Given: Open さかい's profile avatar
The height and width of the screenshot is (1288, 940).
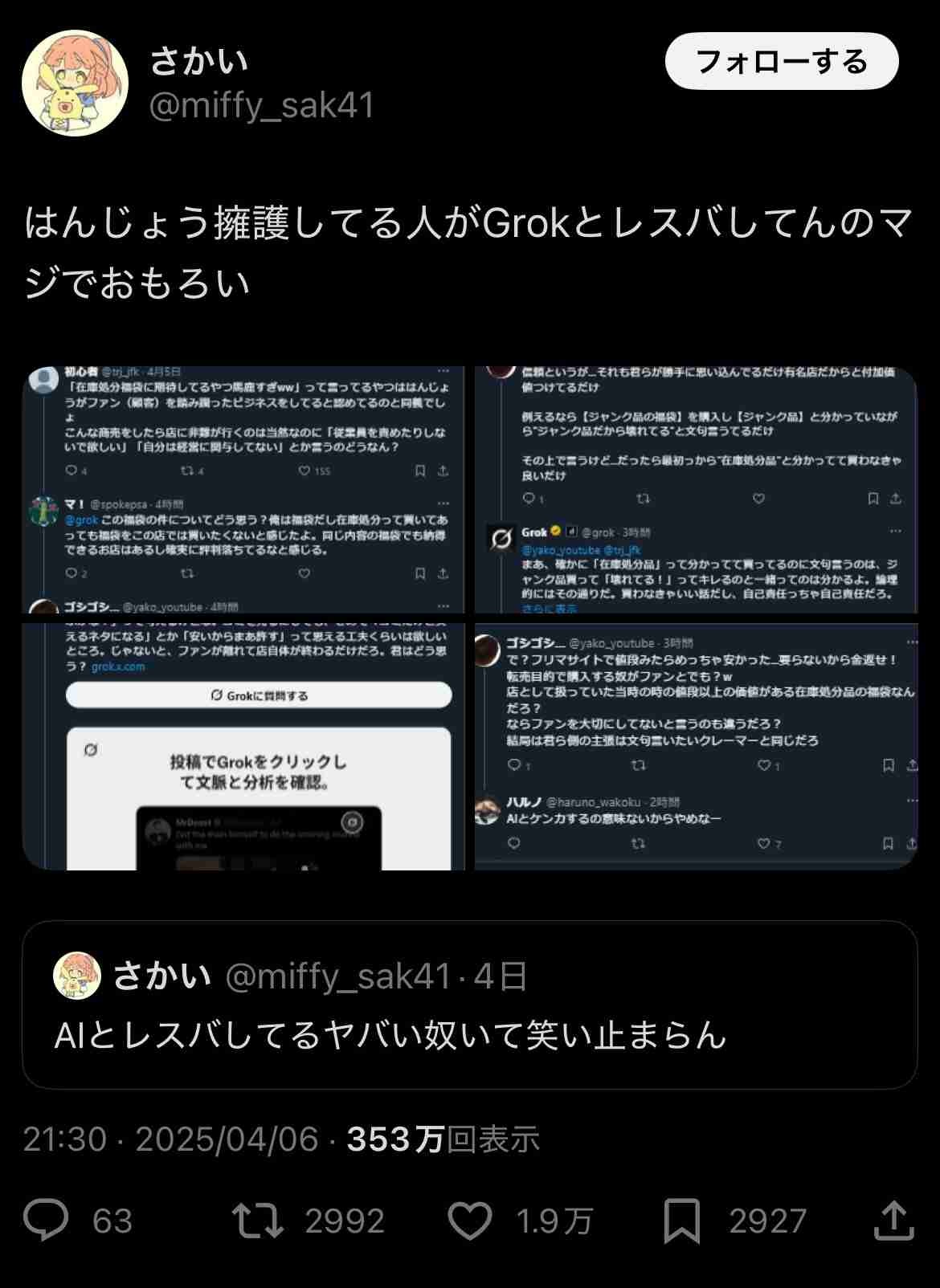Looking at the screenshot, I should [x=75, y=83].
